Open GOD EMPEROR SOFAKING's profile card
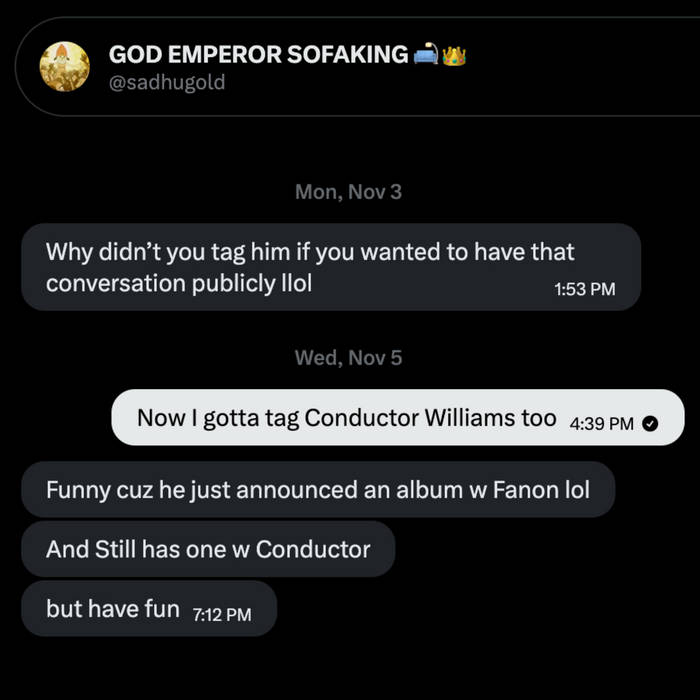The width and height of the screenshot is (700, 700). click(260, 66)
